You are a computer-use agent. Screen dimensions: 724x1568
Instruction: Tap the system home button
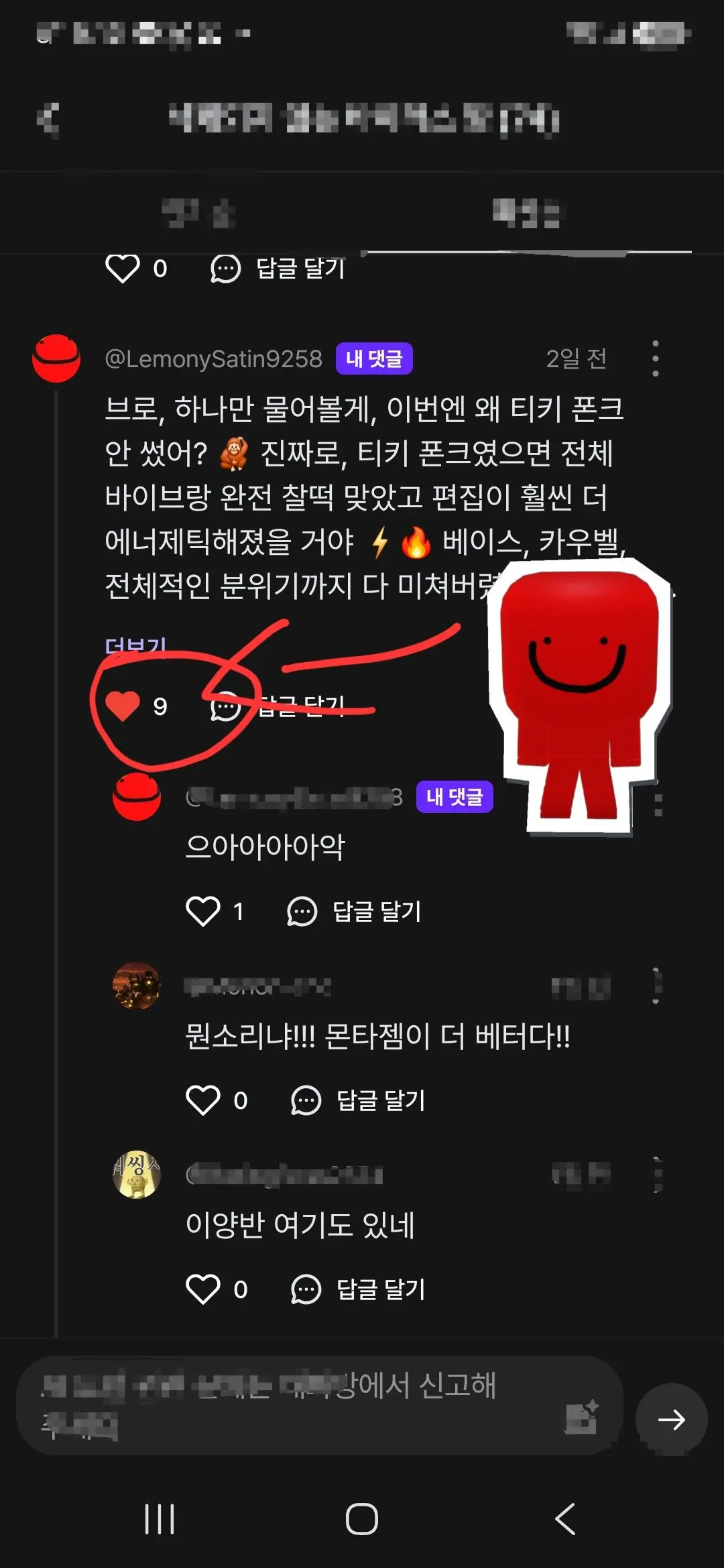[362, 1518]
